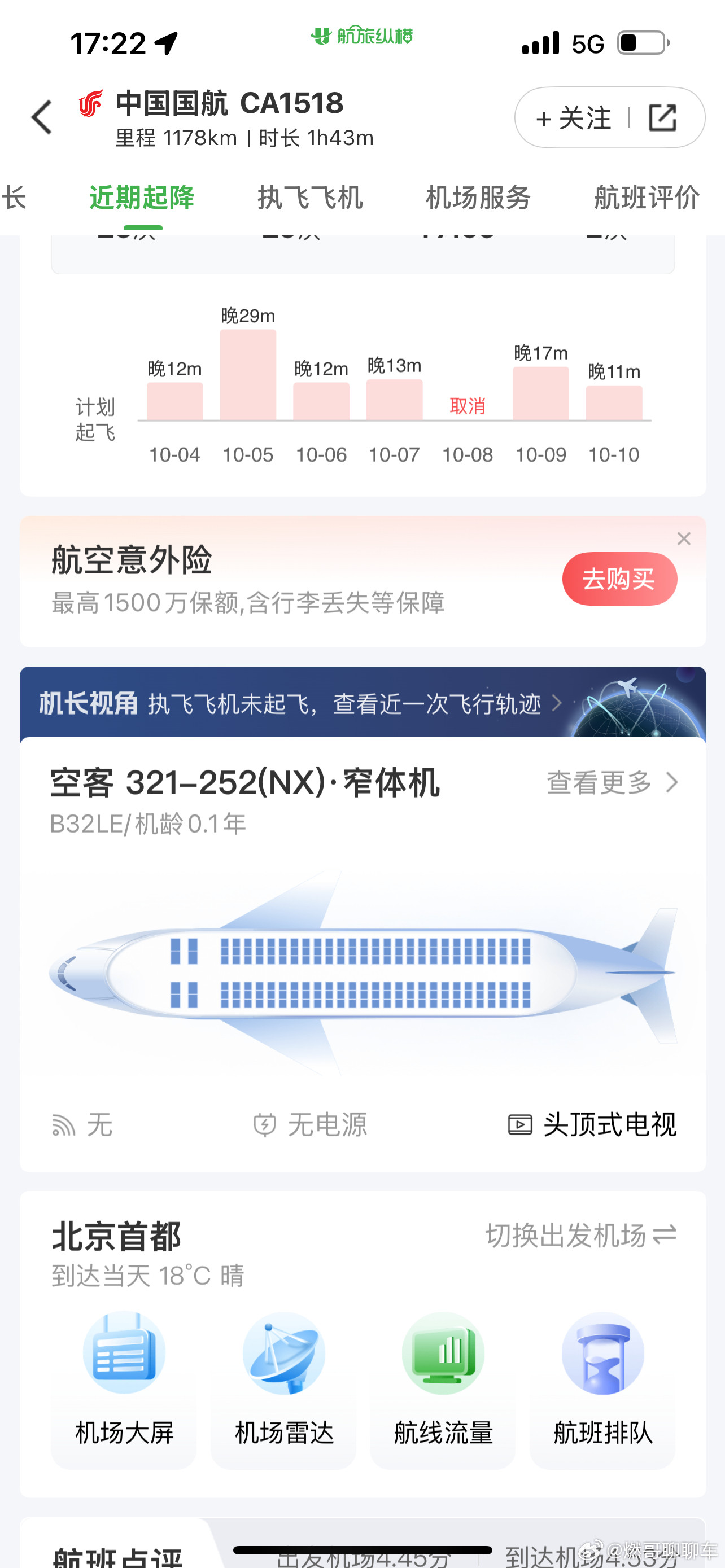Click the 头顶式电视 overhead TV icon
This screenshot has height=1568, width=725.
(521, 1125)
